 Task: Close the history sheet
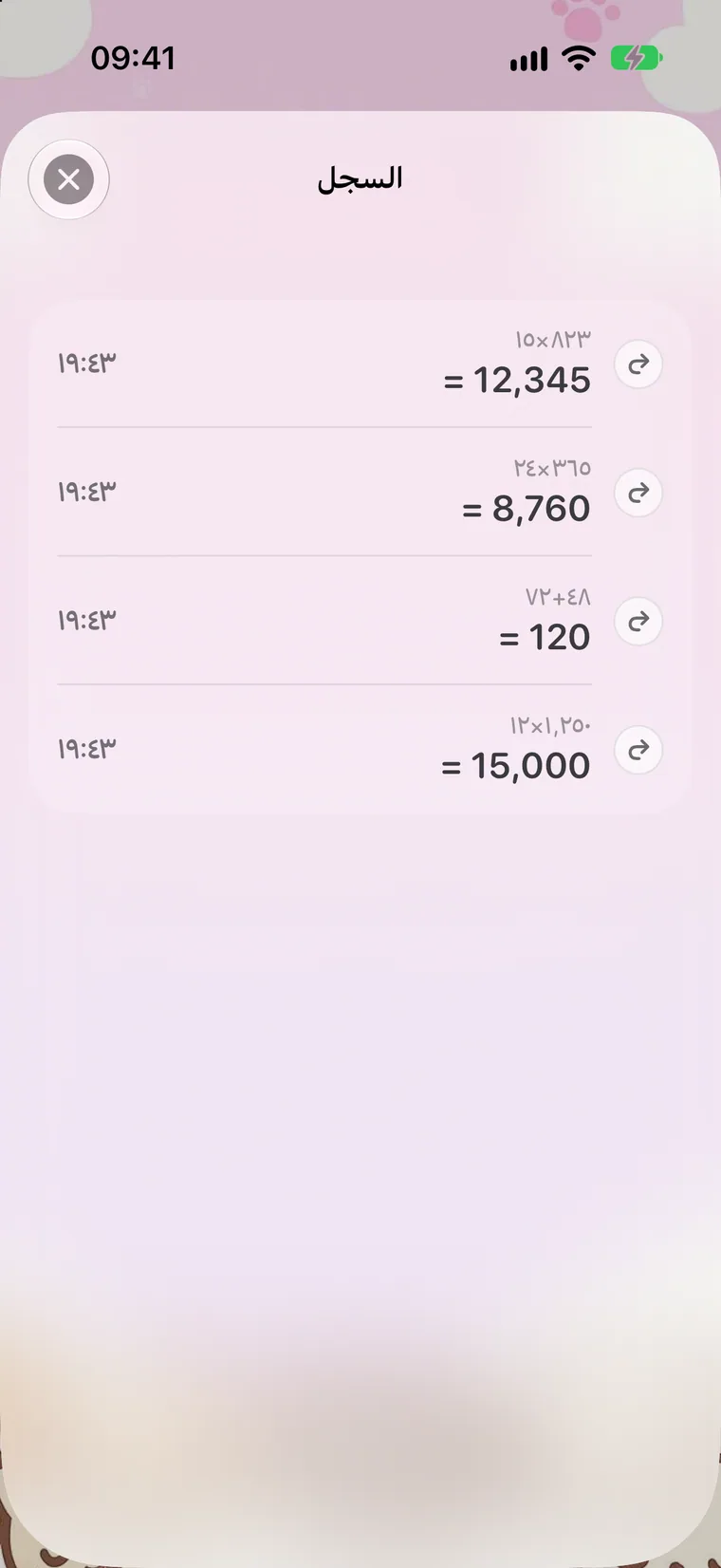pos(68,179)
